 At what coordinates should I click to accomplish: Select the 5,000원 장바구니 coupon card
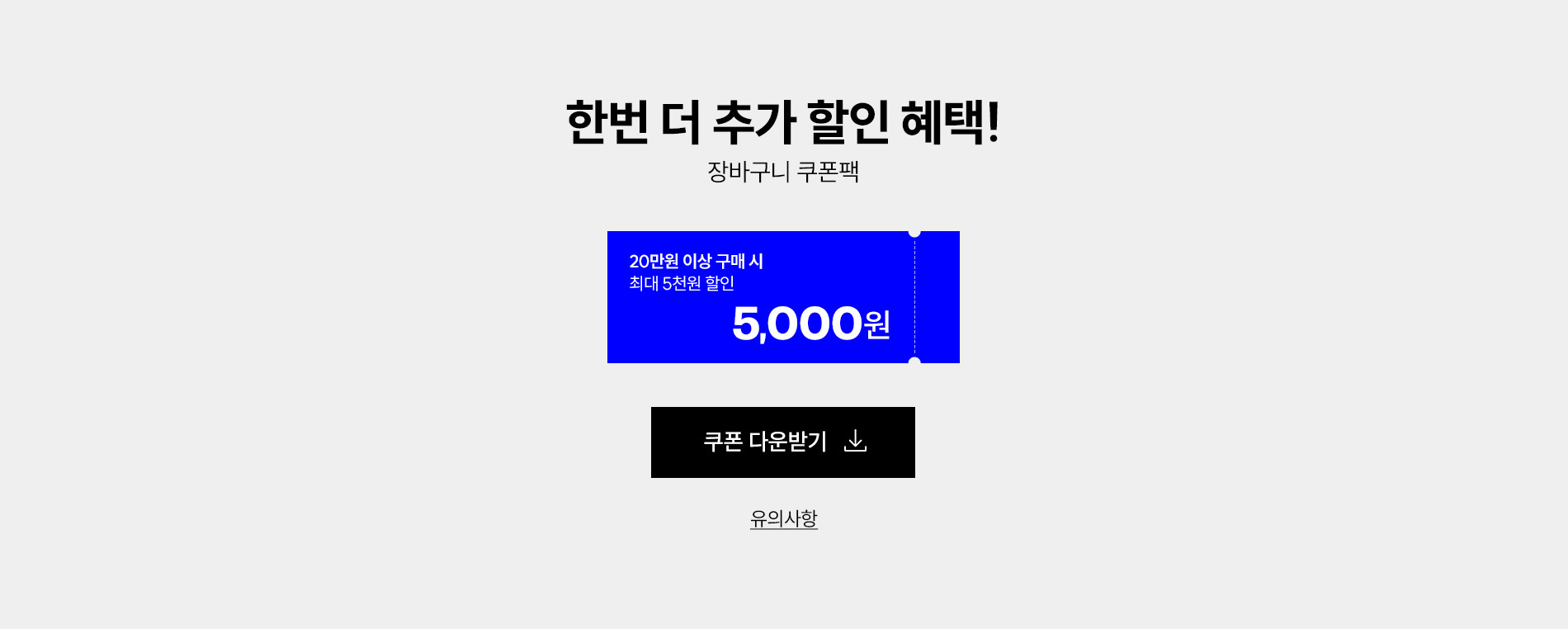click(x=782, y=297)
